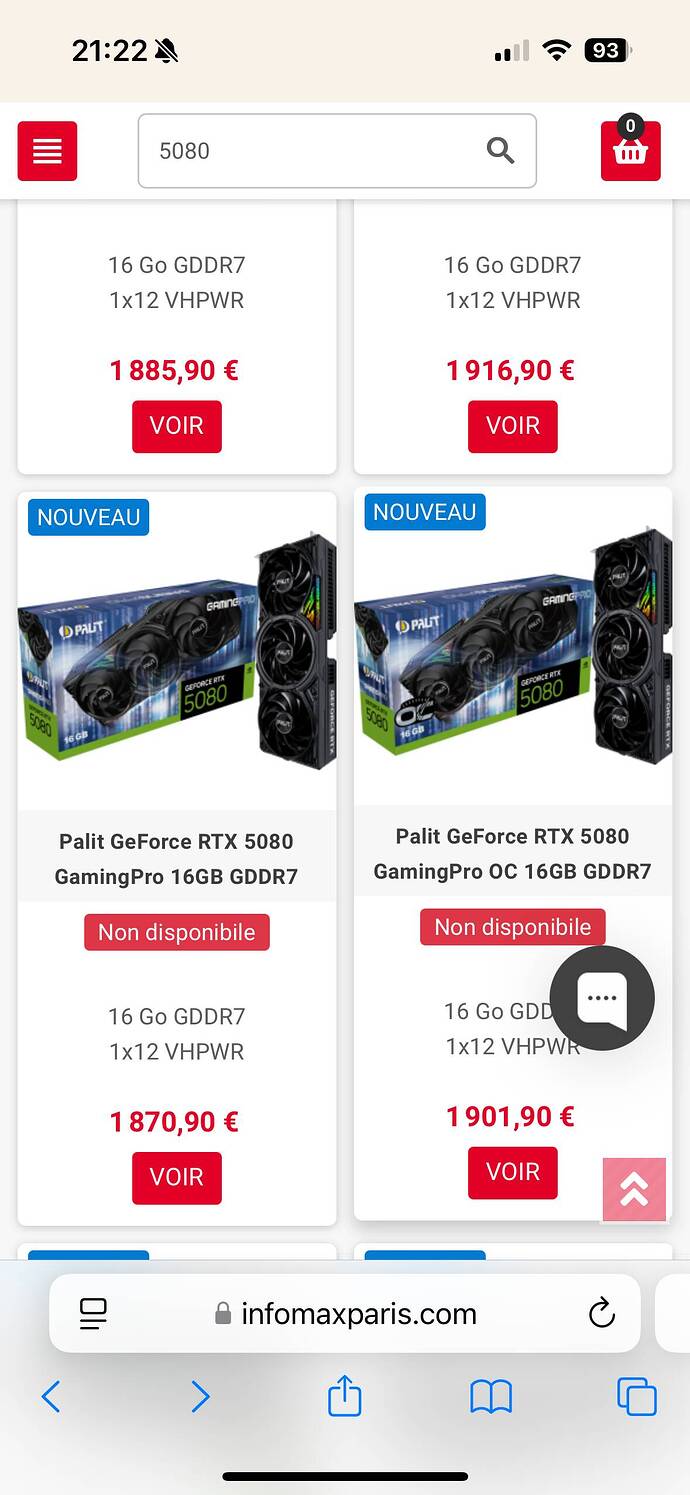690x1495 pixels.
Task: Jump back to top with double arrows
Action: coord(634,1189)
